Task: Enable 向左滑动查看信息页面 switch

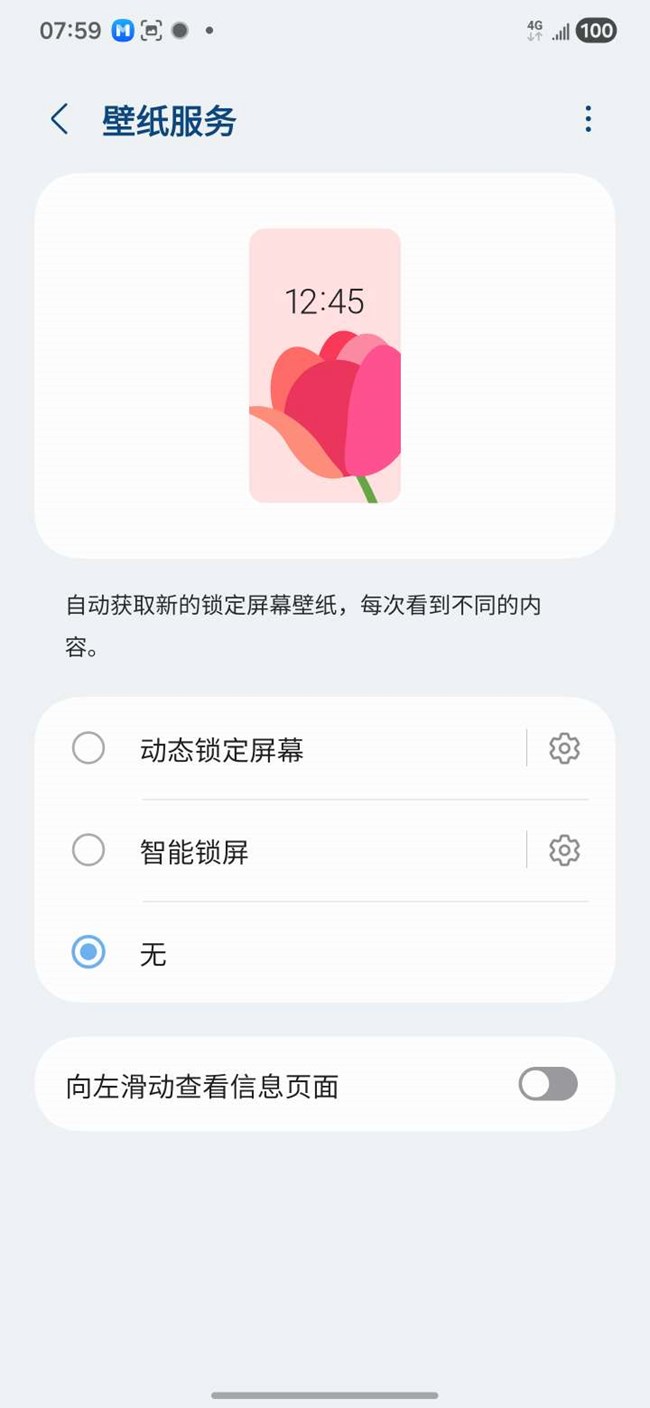Action: (x=547, y=1084)
